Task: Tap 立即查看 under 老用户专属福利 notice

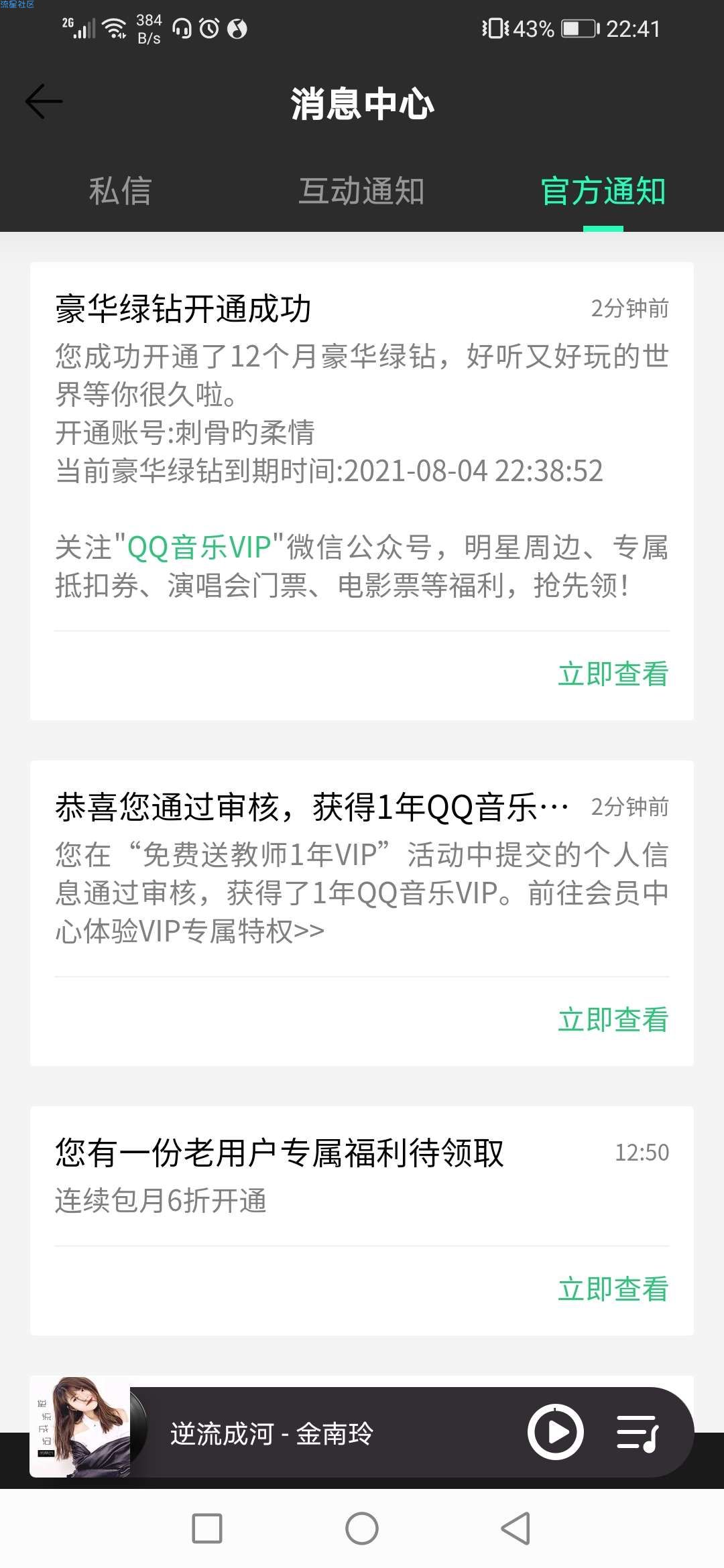Action: click(x=613, y=1289)
